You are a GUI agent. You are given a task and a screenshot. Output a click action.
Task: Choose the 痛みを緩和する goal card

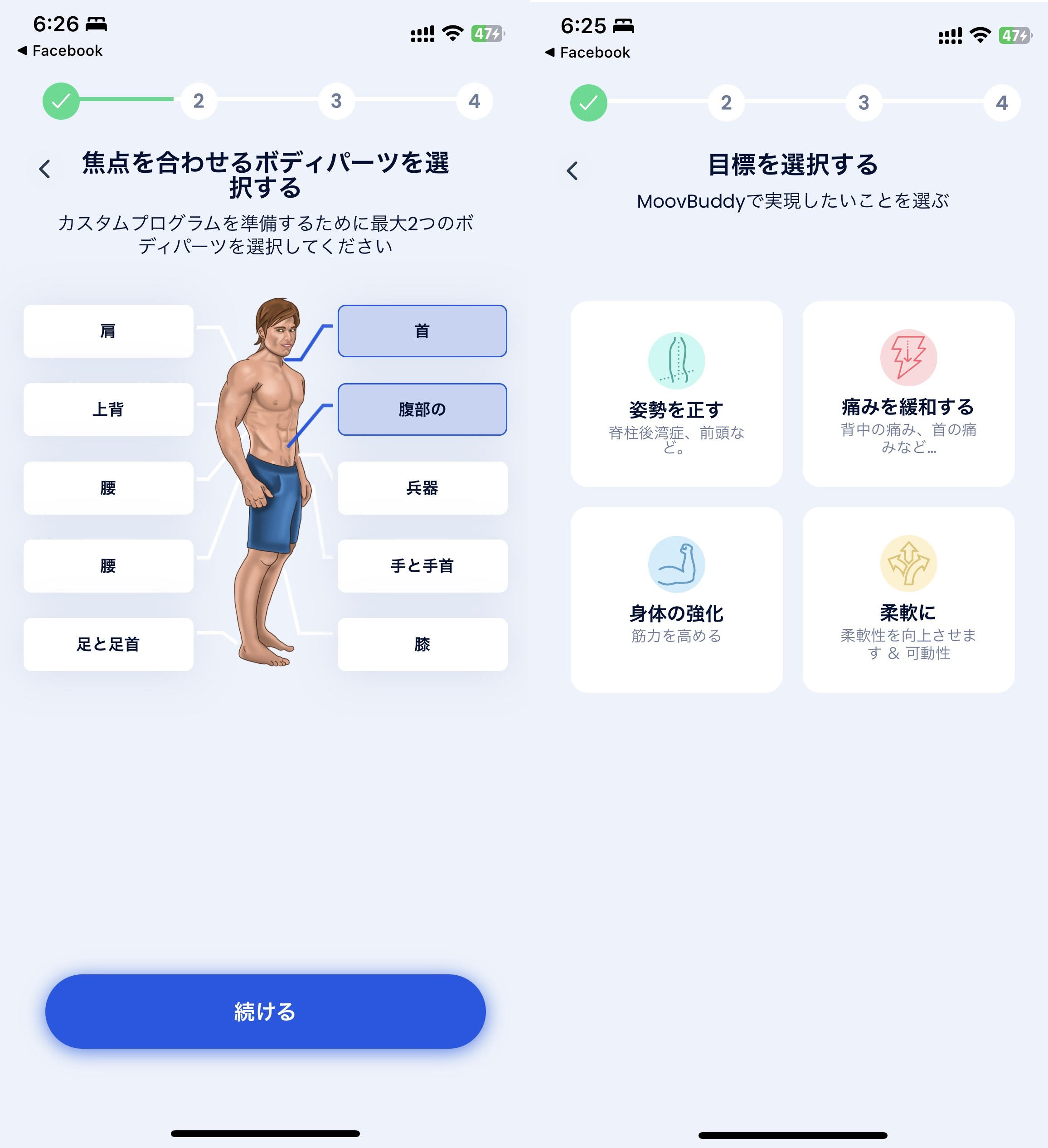(908, 394)
